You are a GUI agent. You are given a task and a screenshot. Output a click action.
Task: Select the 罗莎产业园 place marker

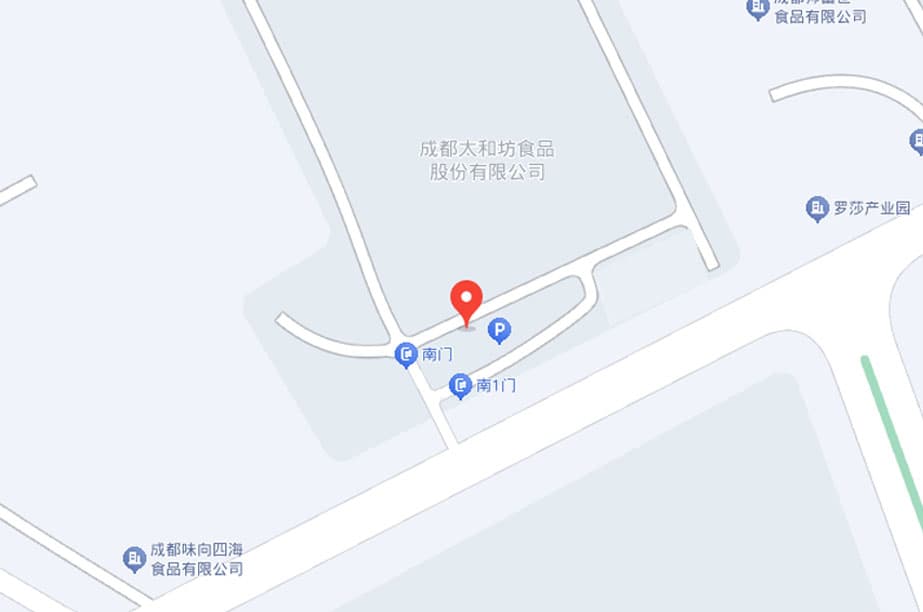point(817,209)
